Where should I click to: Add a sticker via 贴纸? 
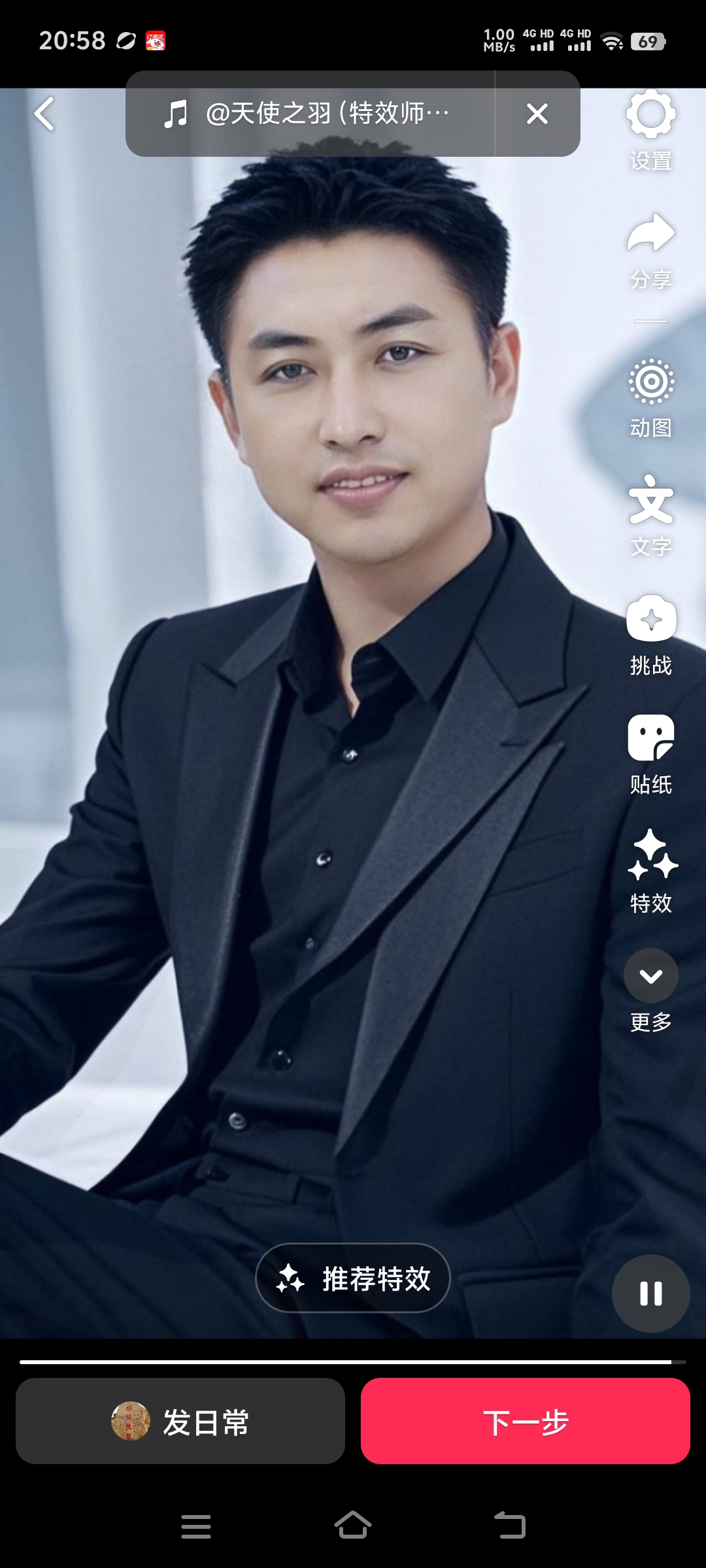pos(650,751)
